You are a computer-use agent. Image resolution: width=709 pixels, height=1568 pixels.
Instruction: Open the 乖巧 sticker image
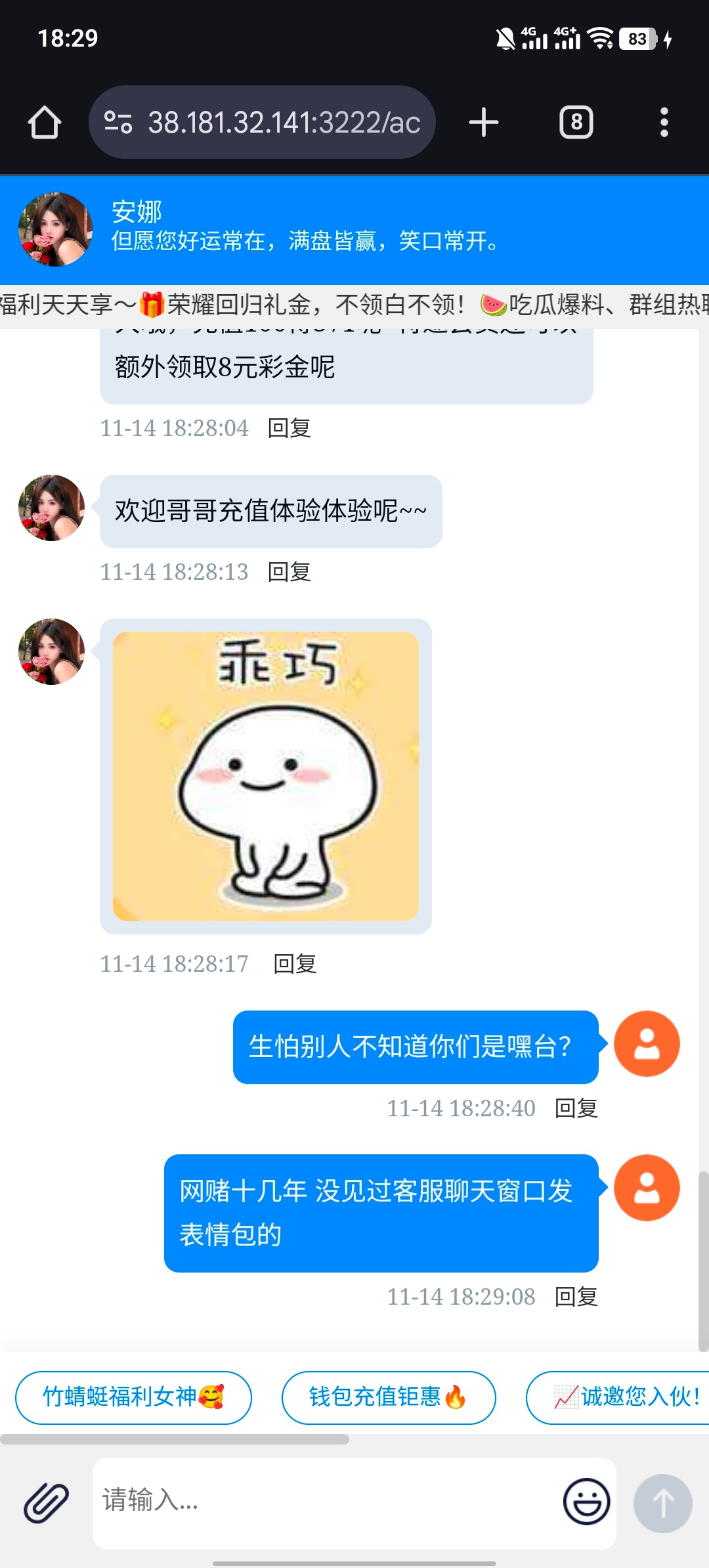click(266, 776)
